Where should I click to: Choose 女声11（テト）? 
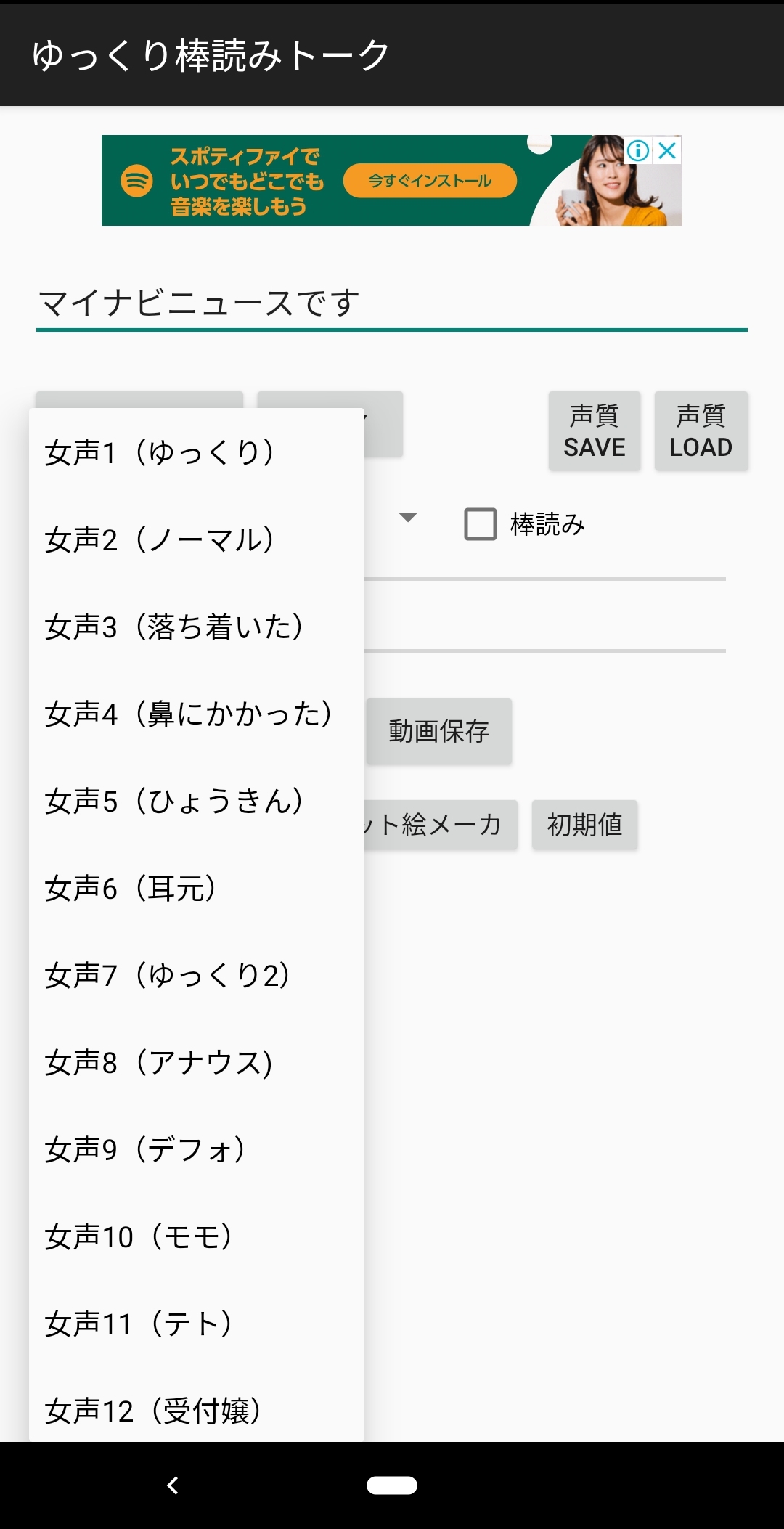point(196,1324)
